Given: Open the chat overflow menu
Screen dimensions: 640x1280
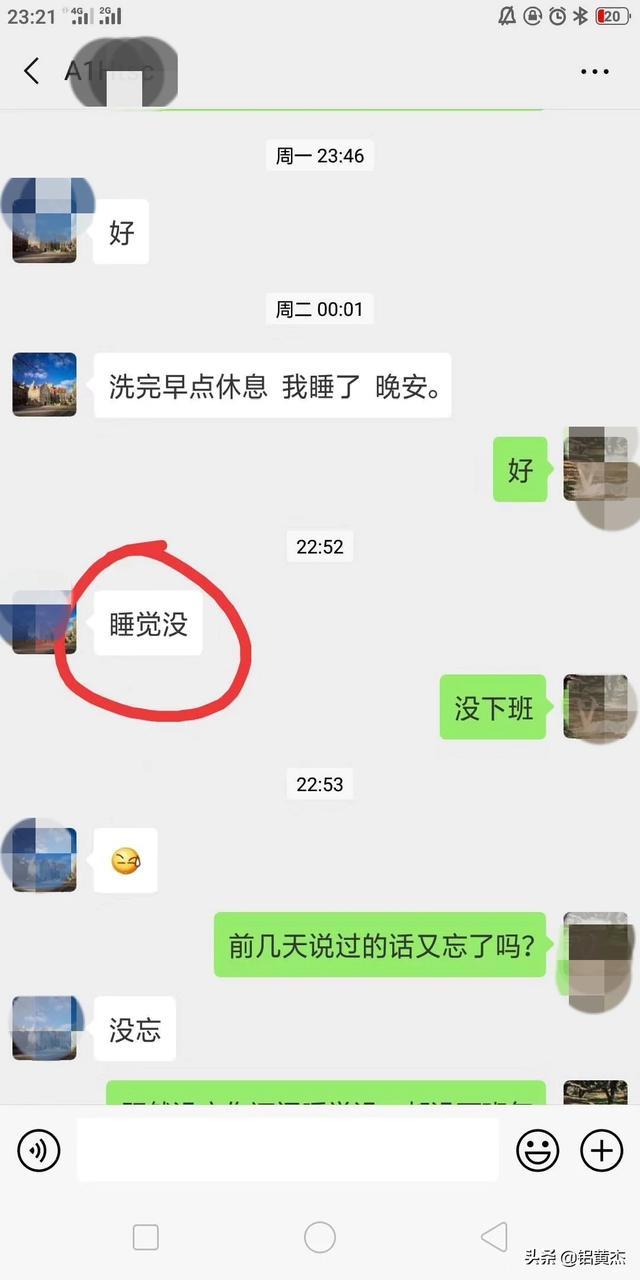Looking at the screenshot, I should 595,72.
